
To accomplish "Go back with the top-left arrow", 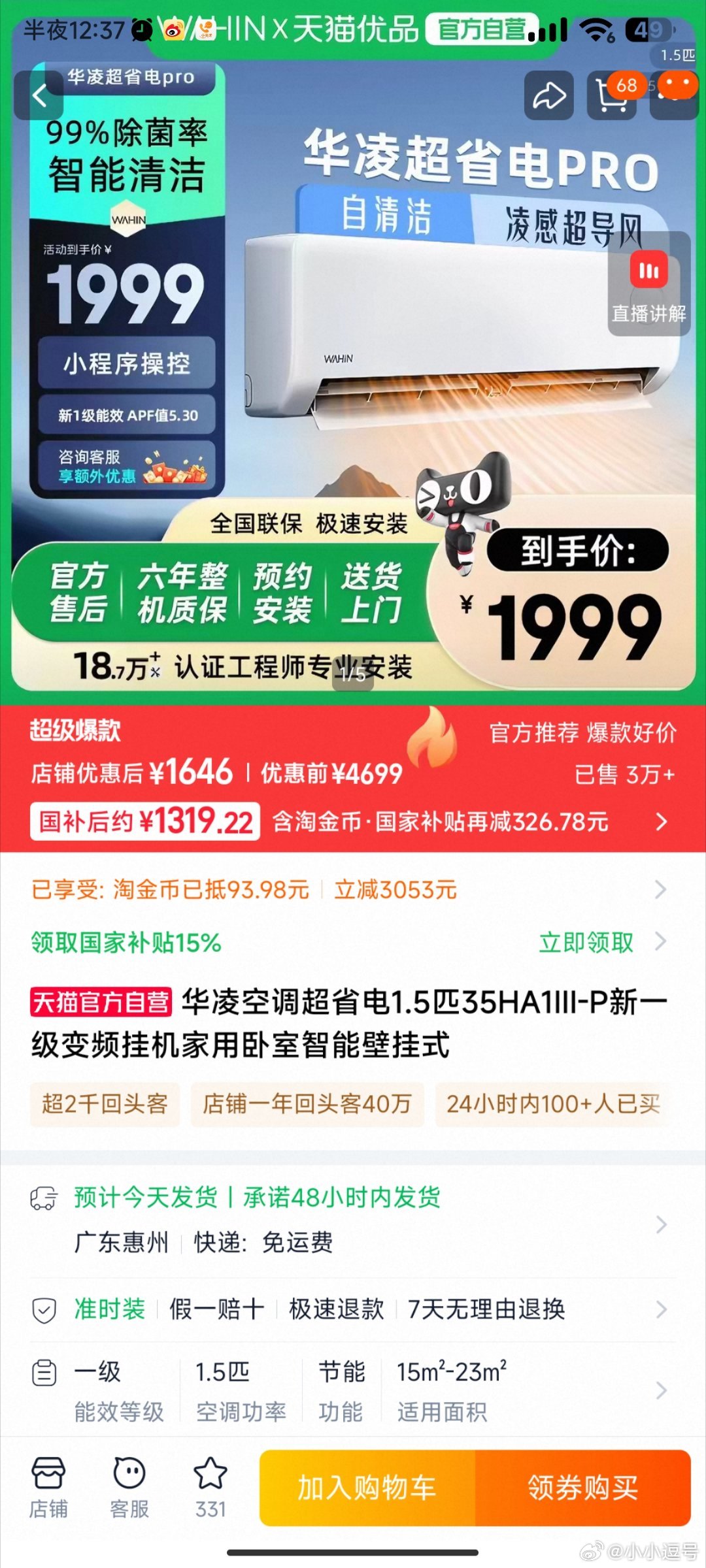I will click(39, 96).
